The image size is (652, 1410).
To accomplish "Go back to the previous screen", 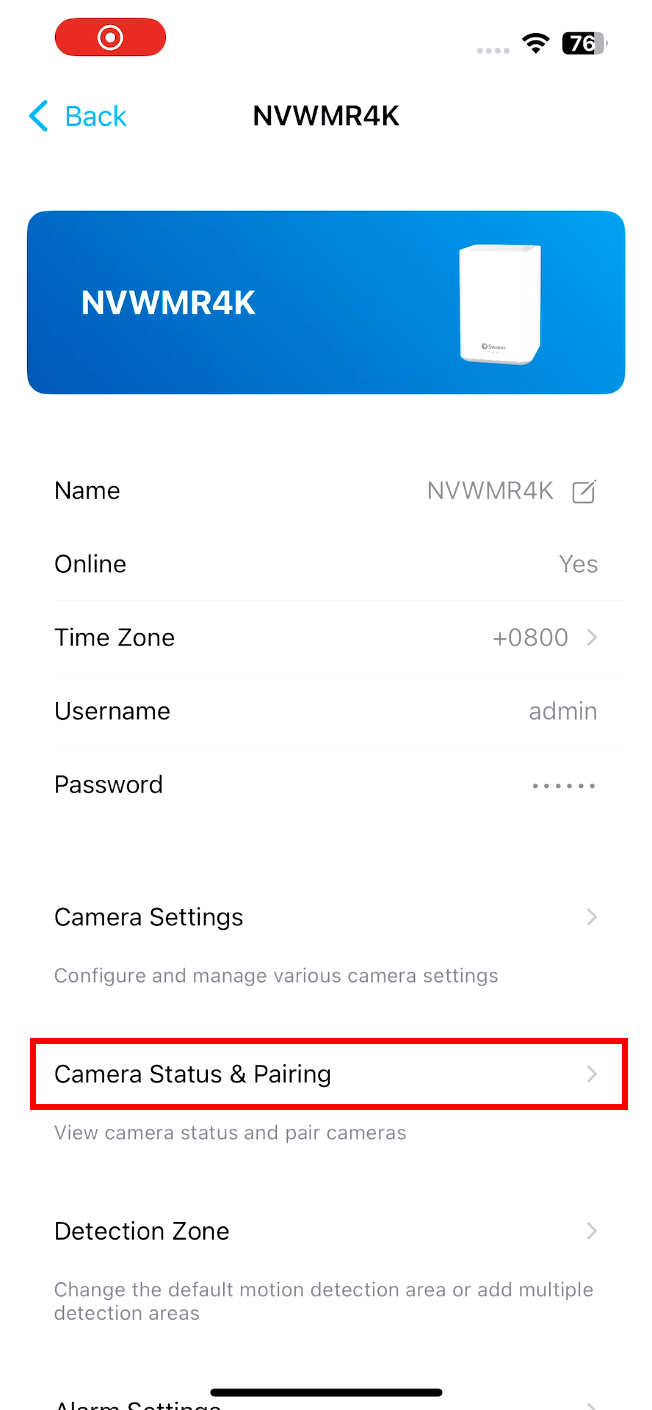I will (x=78, y=116).
